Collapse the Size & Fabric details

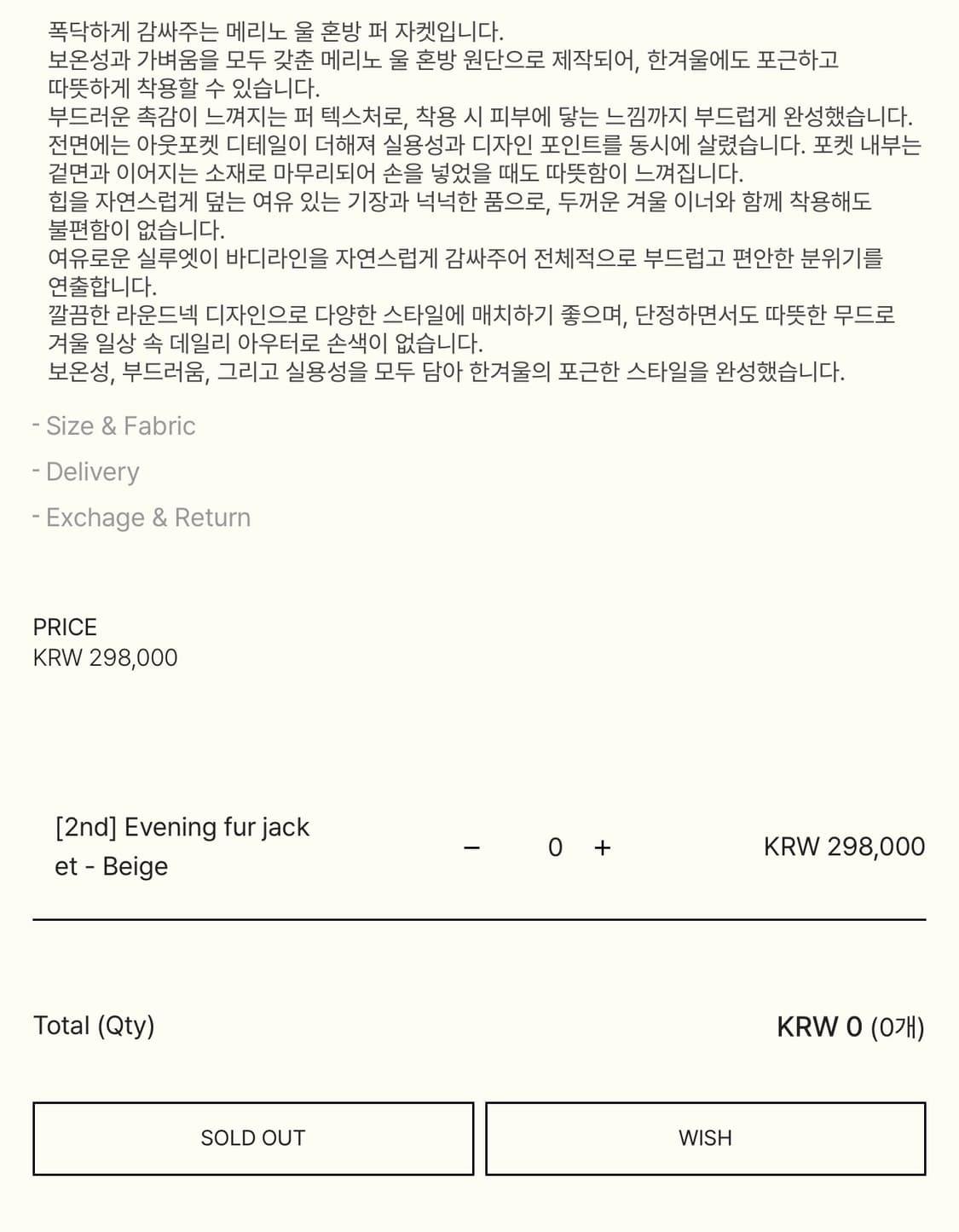click(x=119, y=425)
